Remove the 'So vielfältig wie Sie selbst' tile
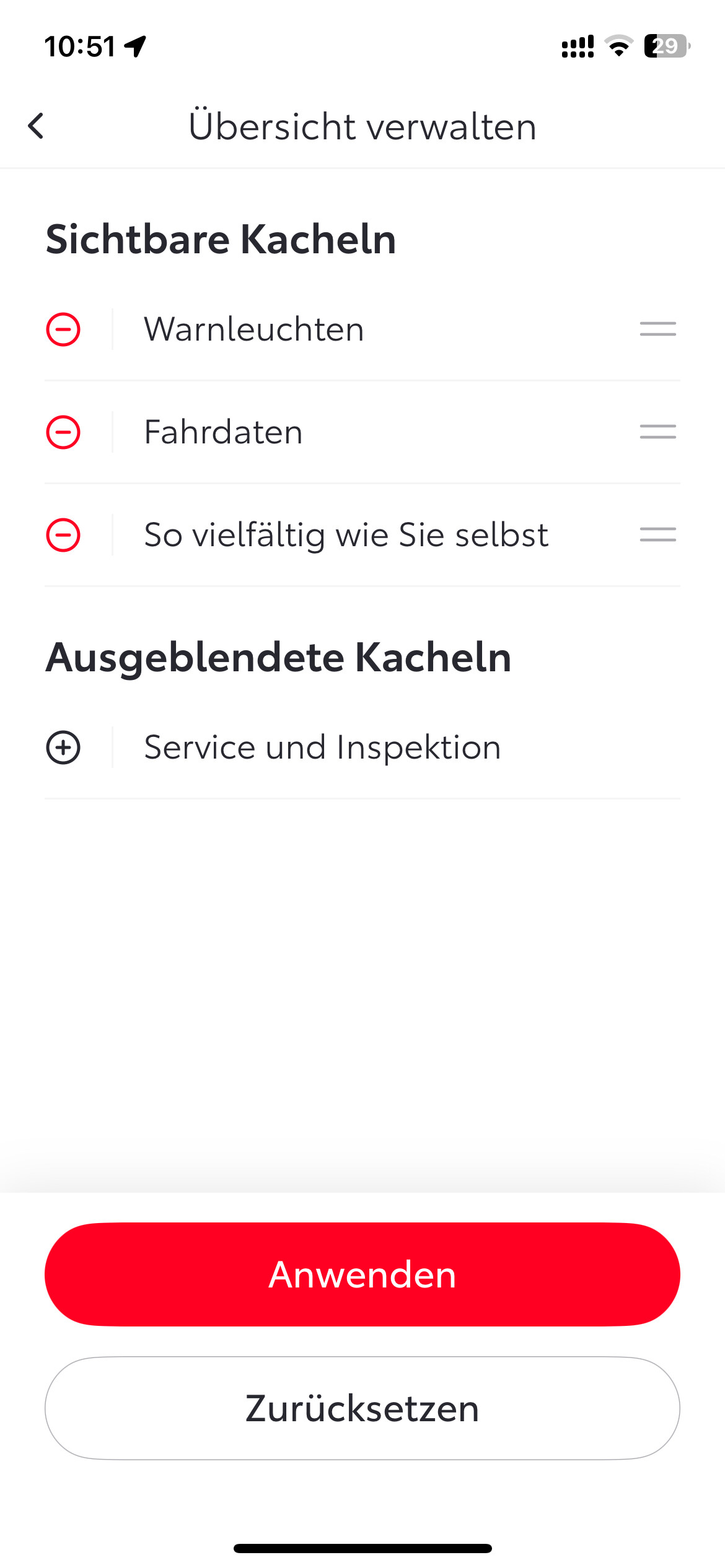Image resolution: width=725 pixels, height=1568 pixels. [x=63, y=534]
